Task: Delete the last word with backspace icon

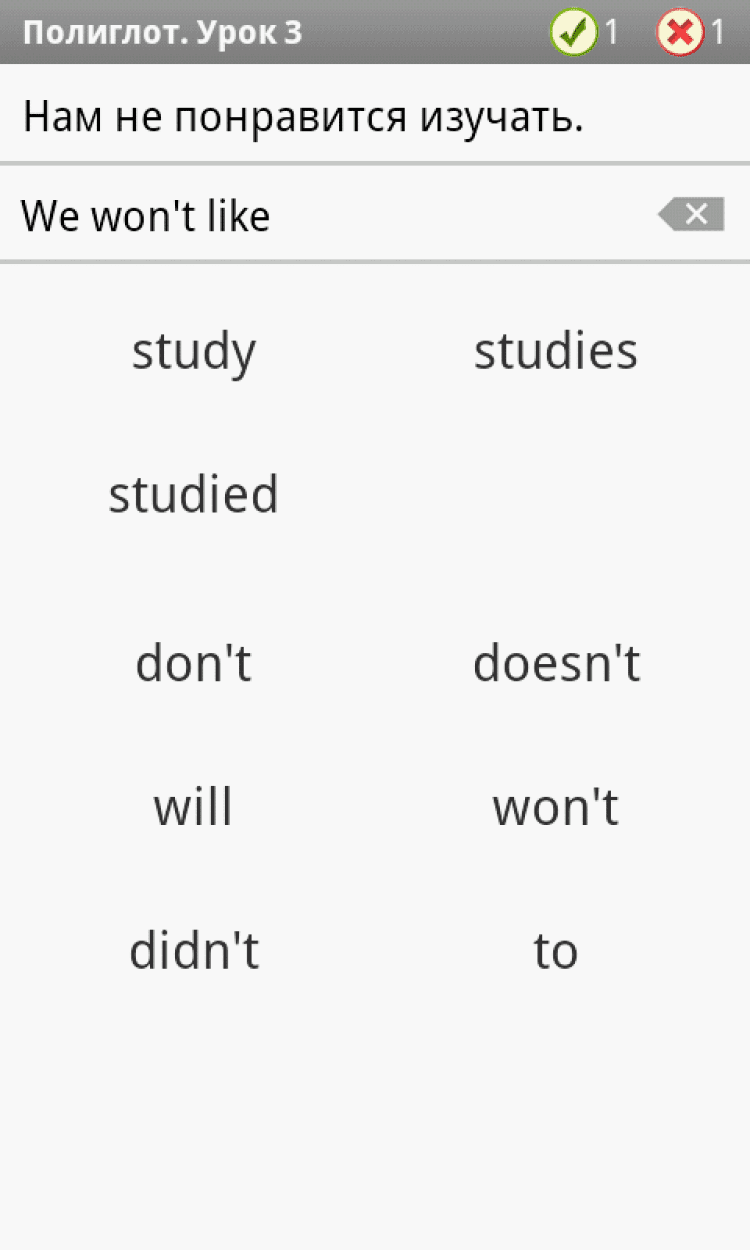Action: [x=690, y=214]
